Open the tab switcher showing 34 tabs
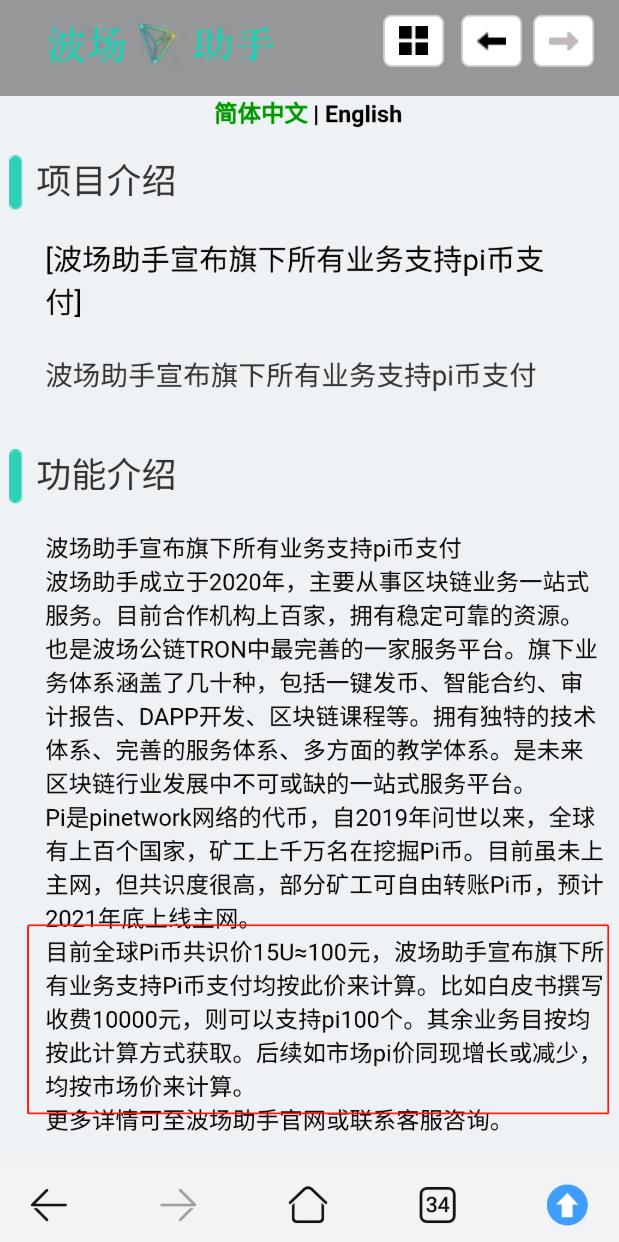Screen dimensions: 619x1242 (x=437, y=1205)
